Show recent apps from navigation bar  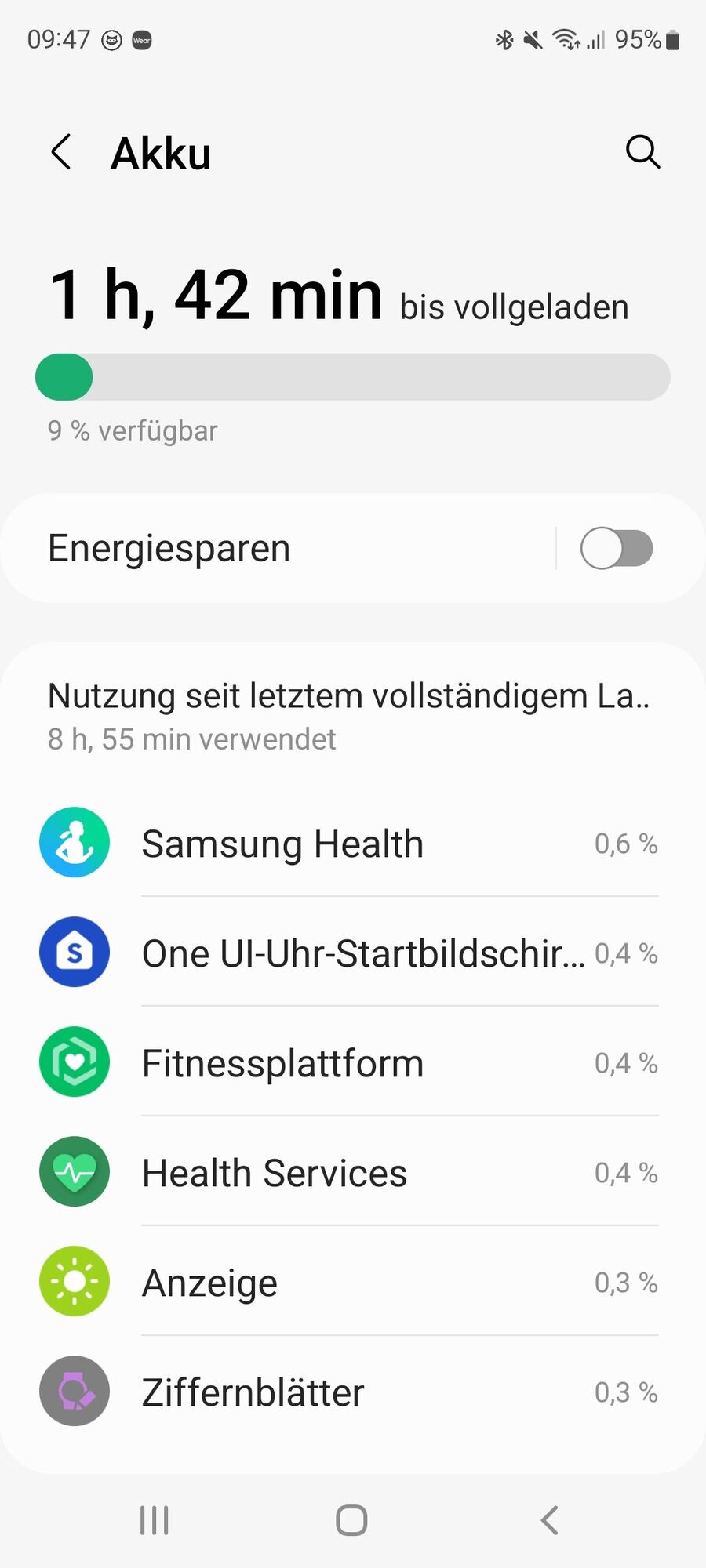click(x=155, y=1520)
